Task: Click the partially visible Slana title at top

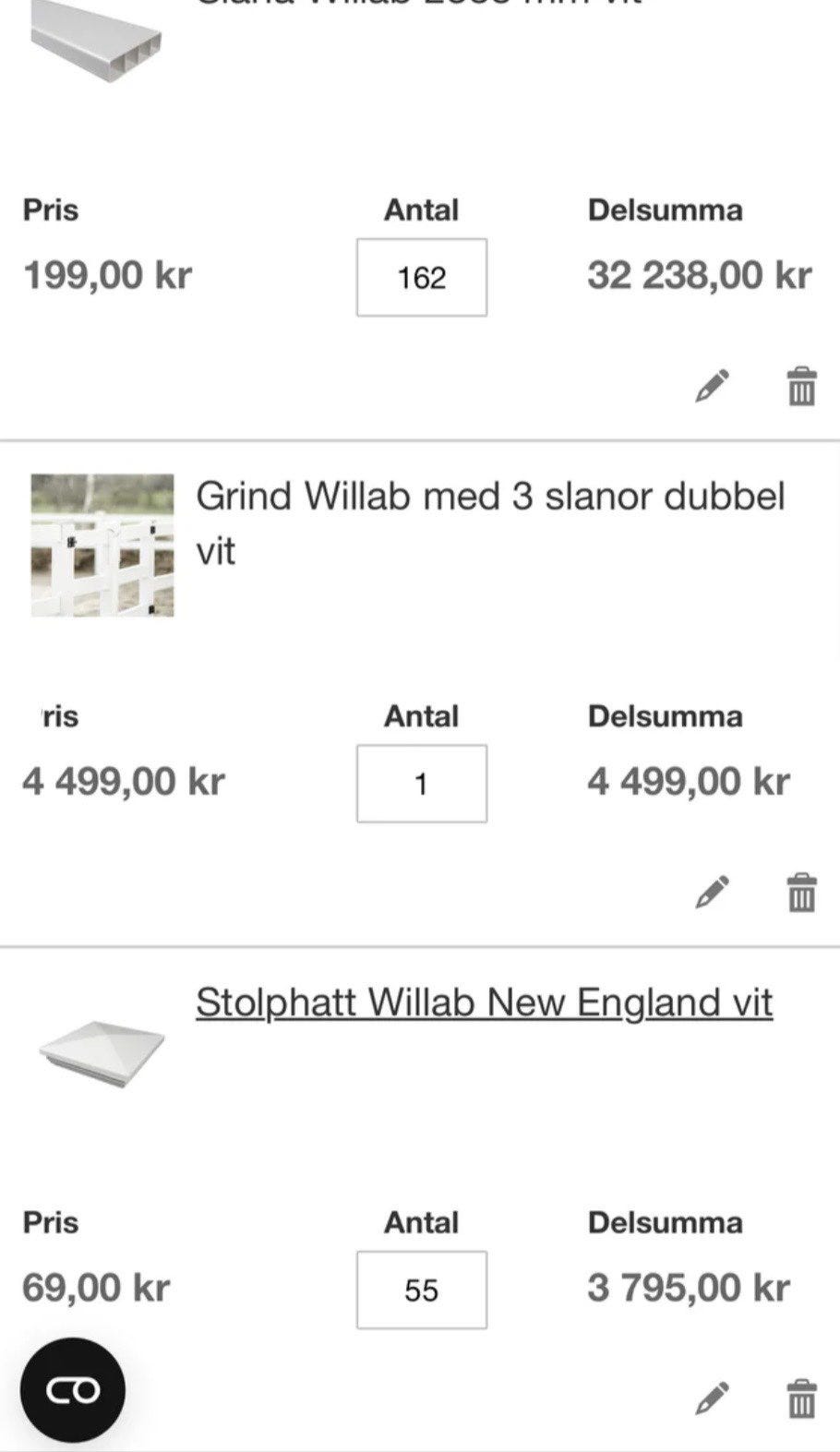Action: tap(420, 7)
